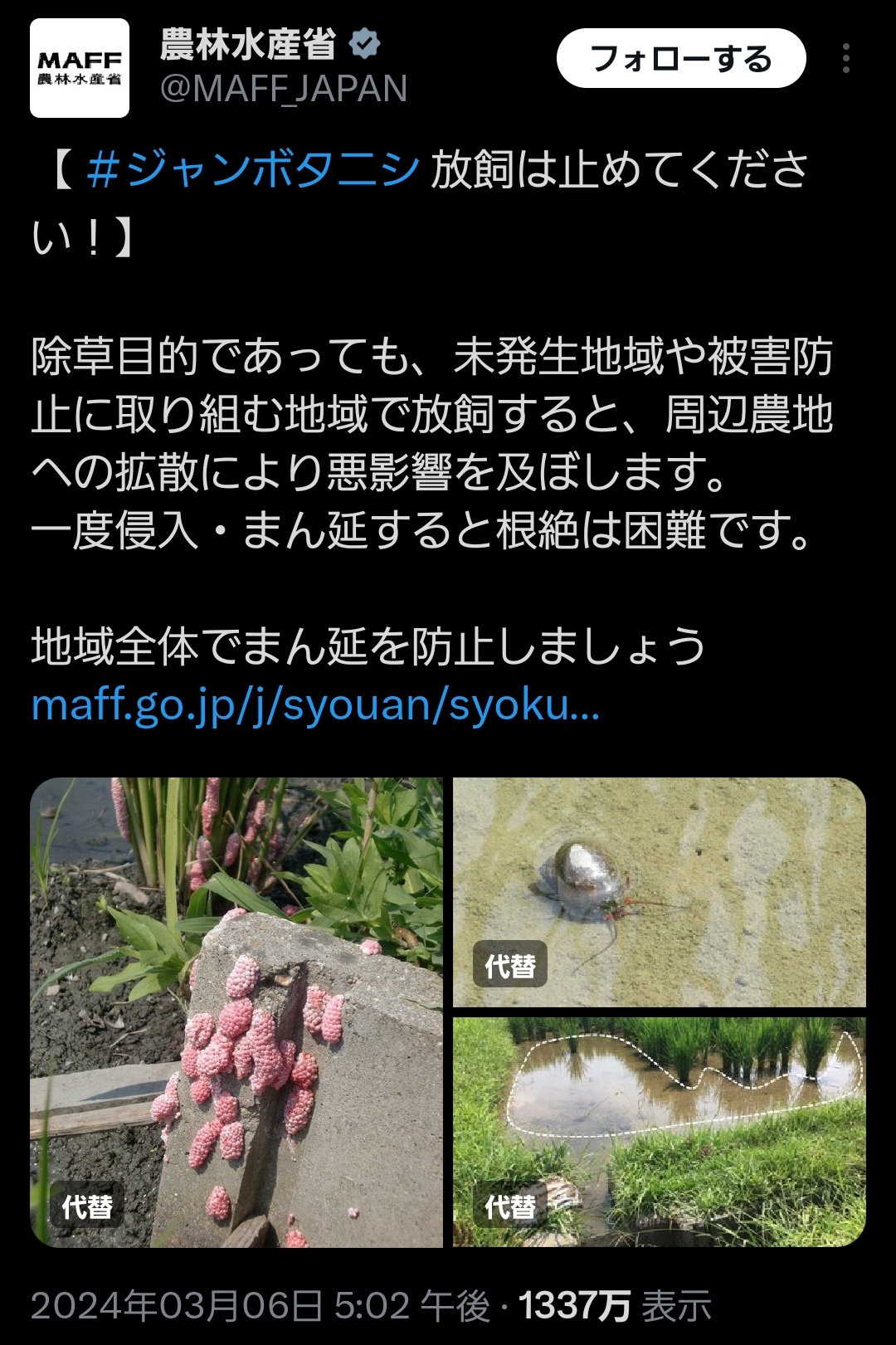This screenshot has height=1345, width=896.
Task: Show 代替 text on the snail photo
Action: click(509, 966)
